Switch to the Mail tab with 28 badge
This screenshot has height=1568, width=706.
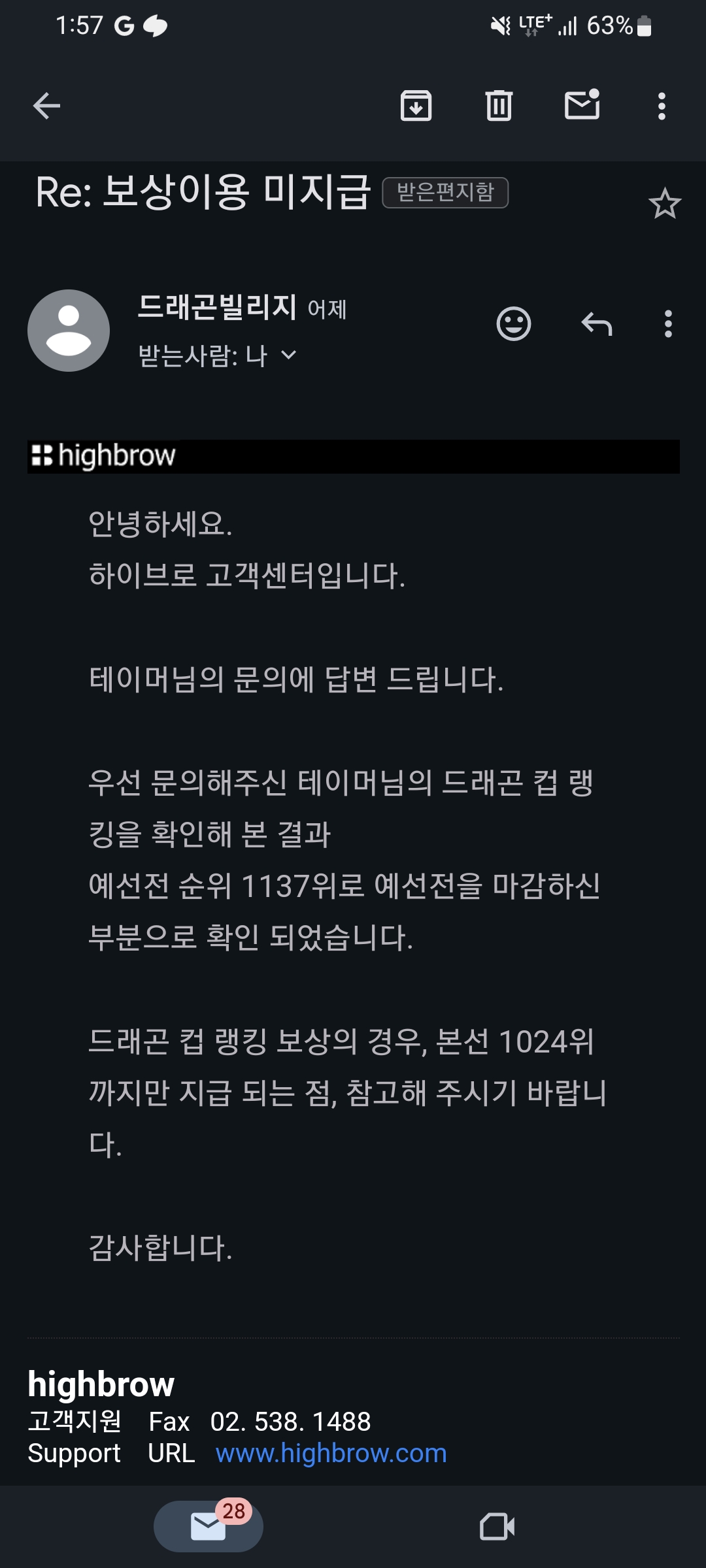208,1526
